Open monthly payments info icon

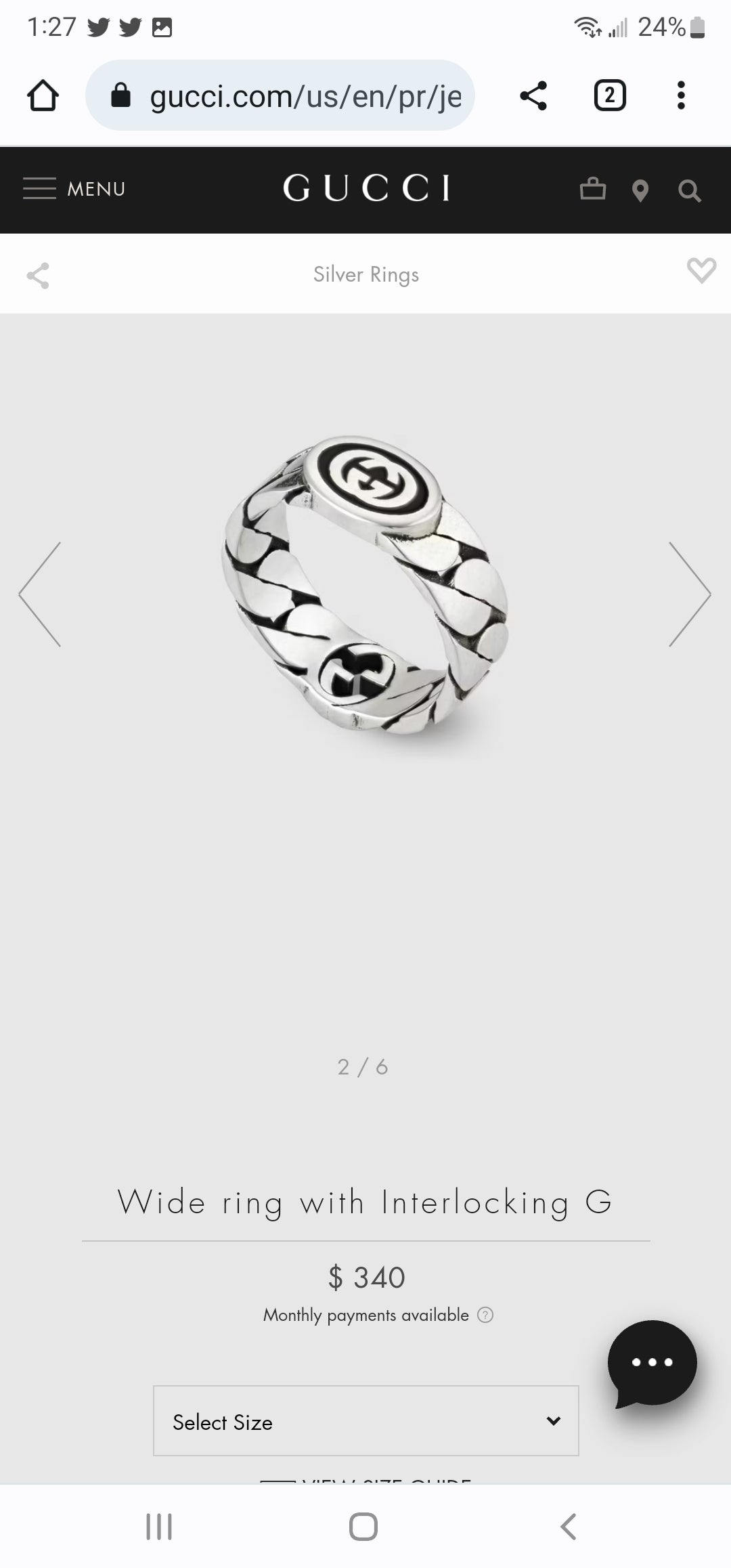click(x=485, y=1315)
